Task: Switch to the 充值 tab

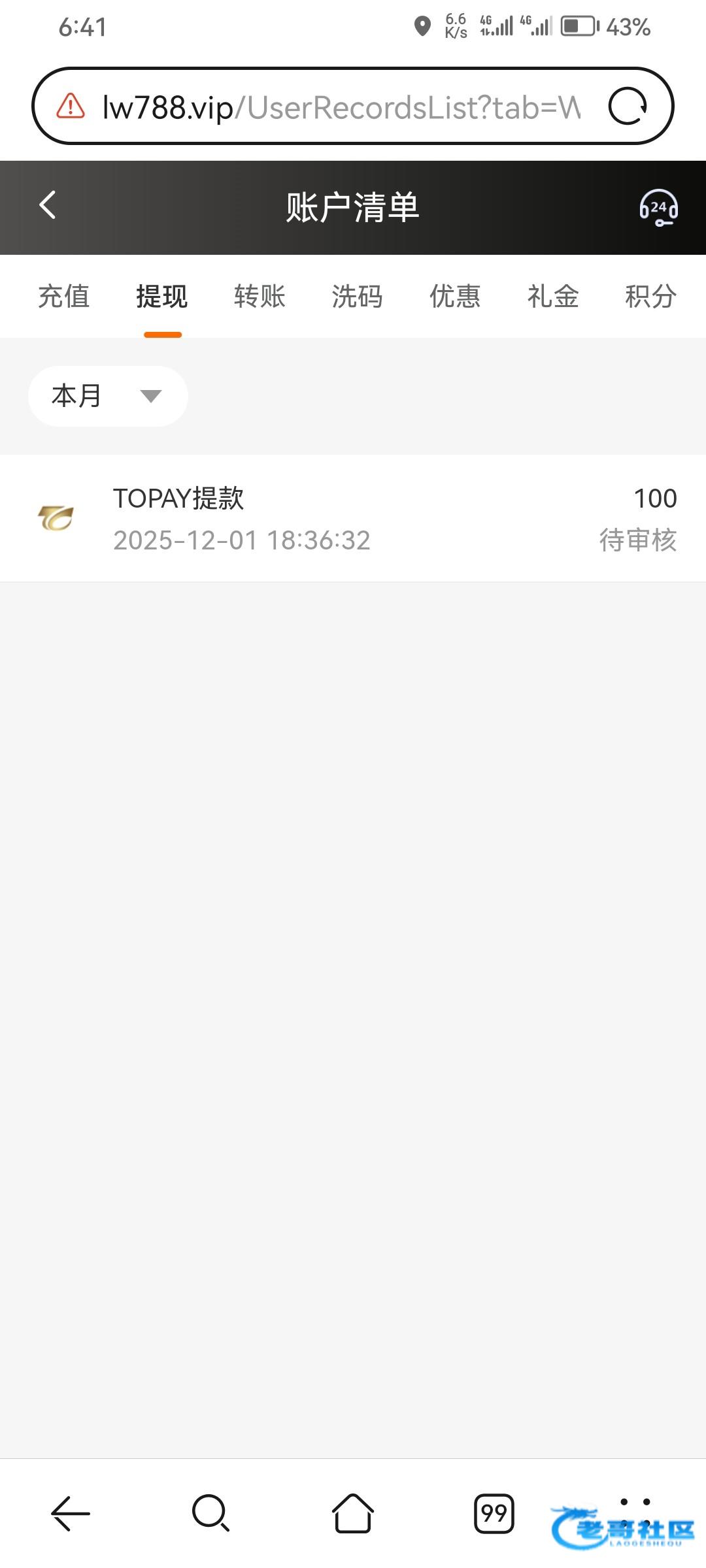Action: [64, 297]
